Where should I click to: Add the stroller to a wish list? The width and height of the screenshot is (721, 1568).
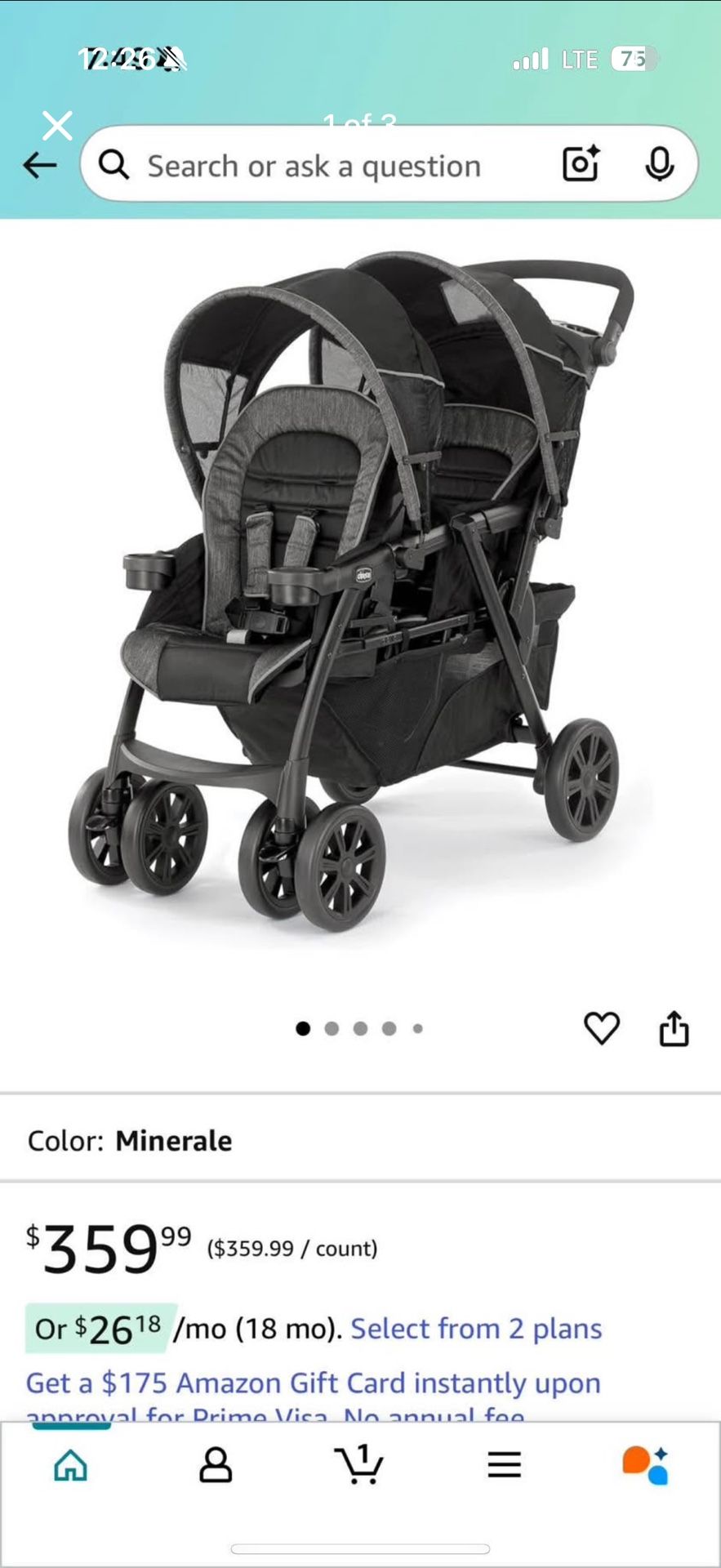pyautogui.click(x=602, y=1027)
